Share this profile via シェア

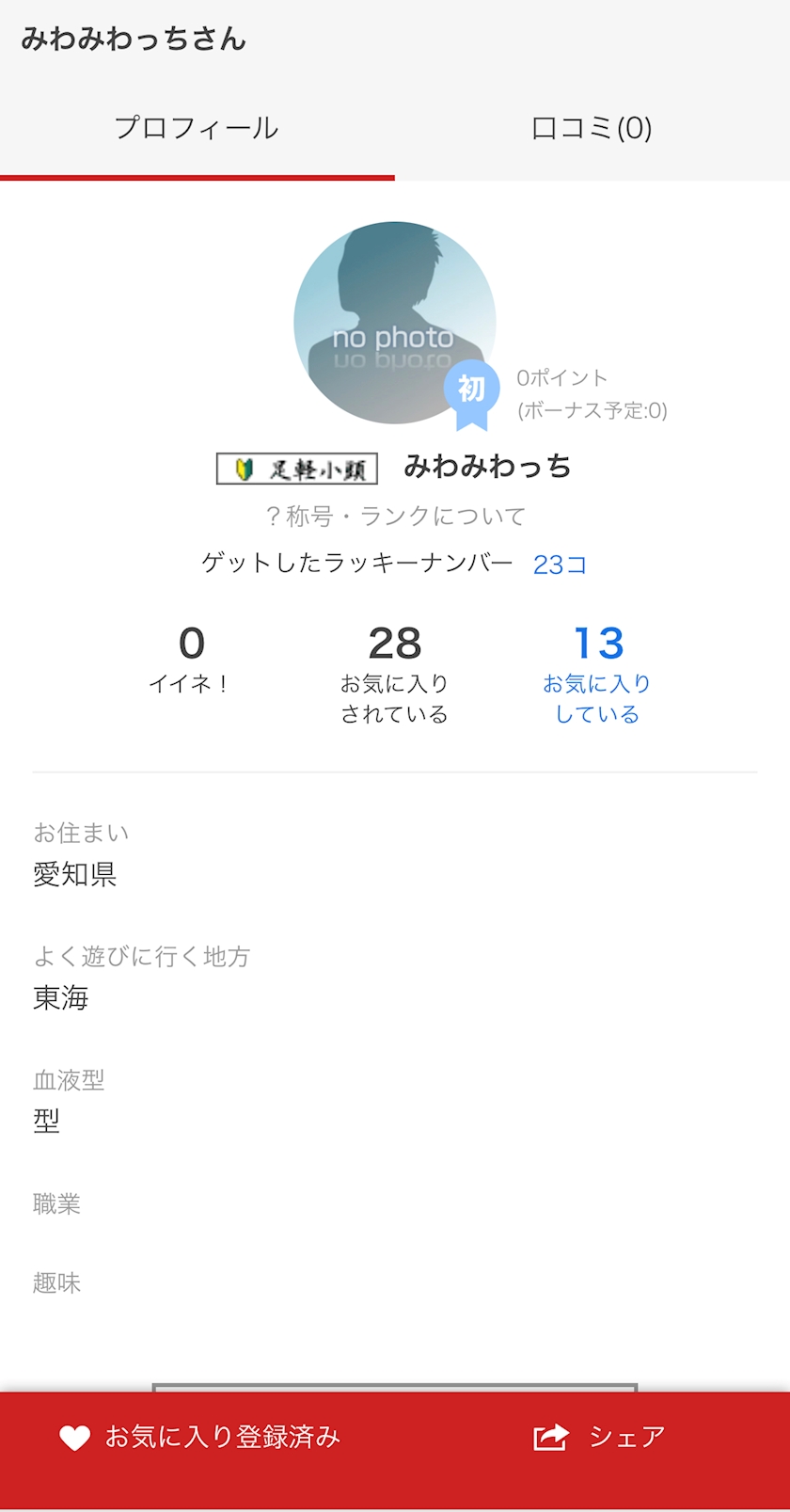click(599, 1437)
